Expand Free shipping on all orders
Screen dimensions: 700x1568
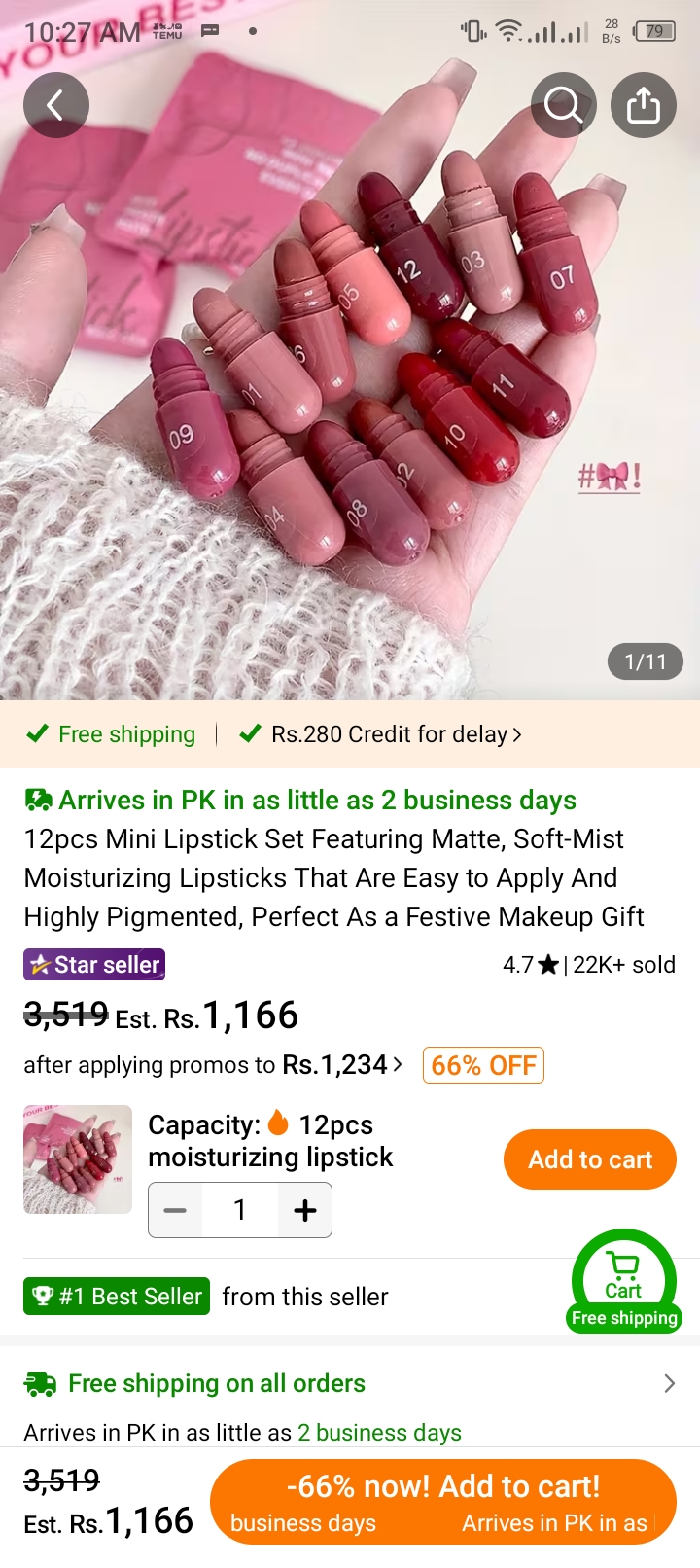350,1383
